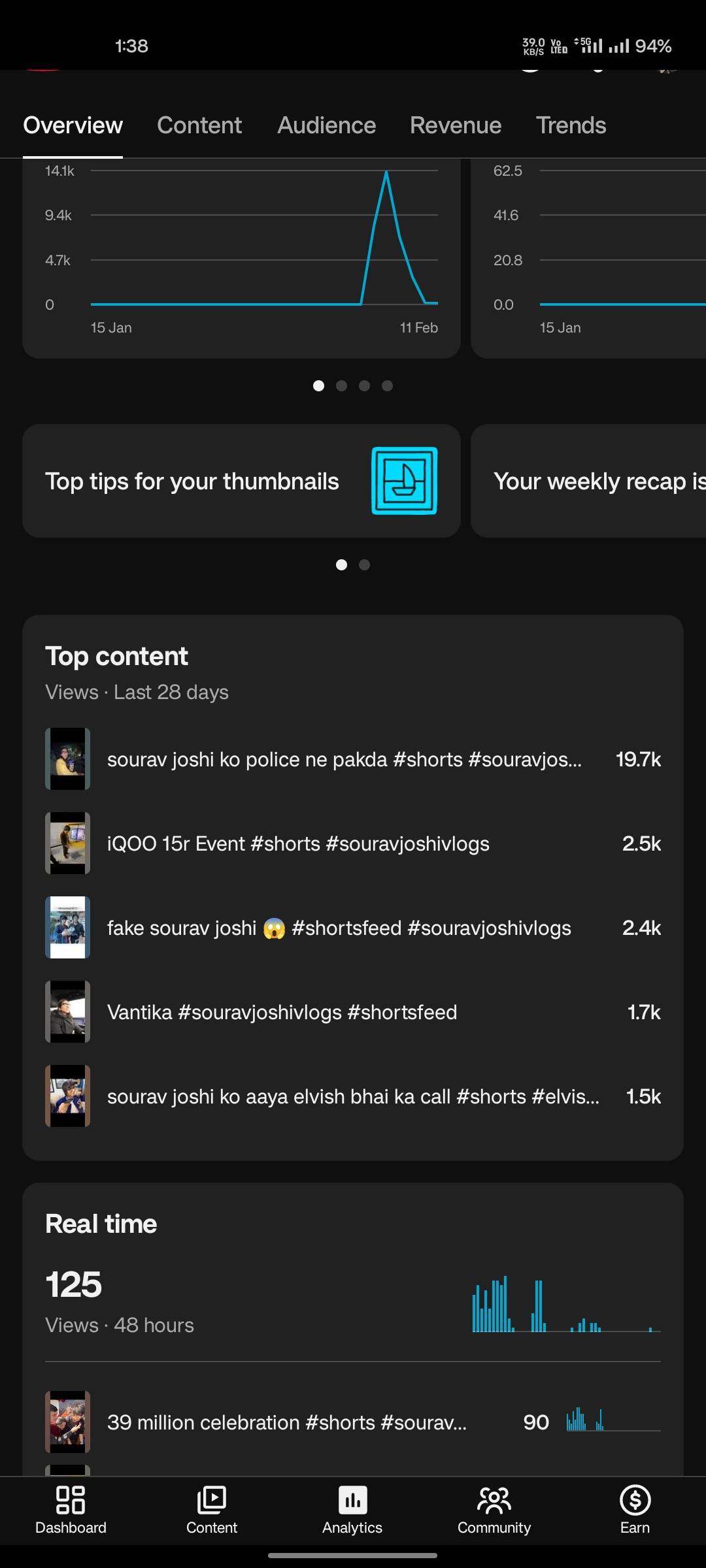Go to the Dashboard tab
The image size is (706, 1568).
[x=71, y=1511]
